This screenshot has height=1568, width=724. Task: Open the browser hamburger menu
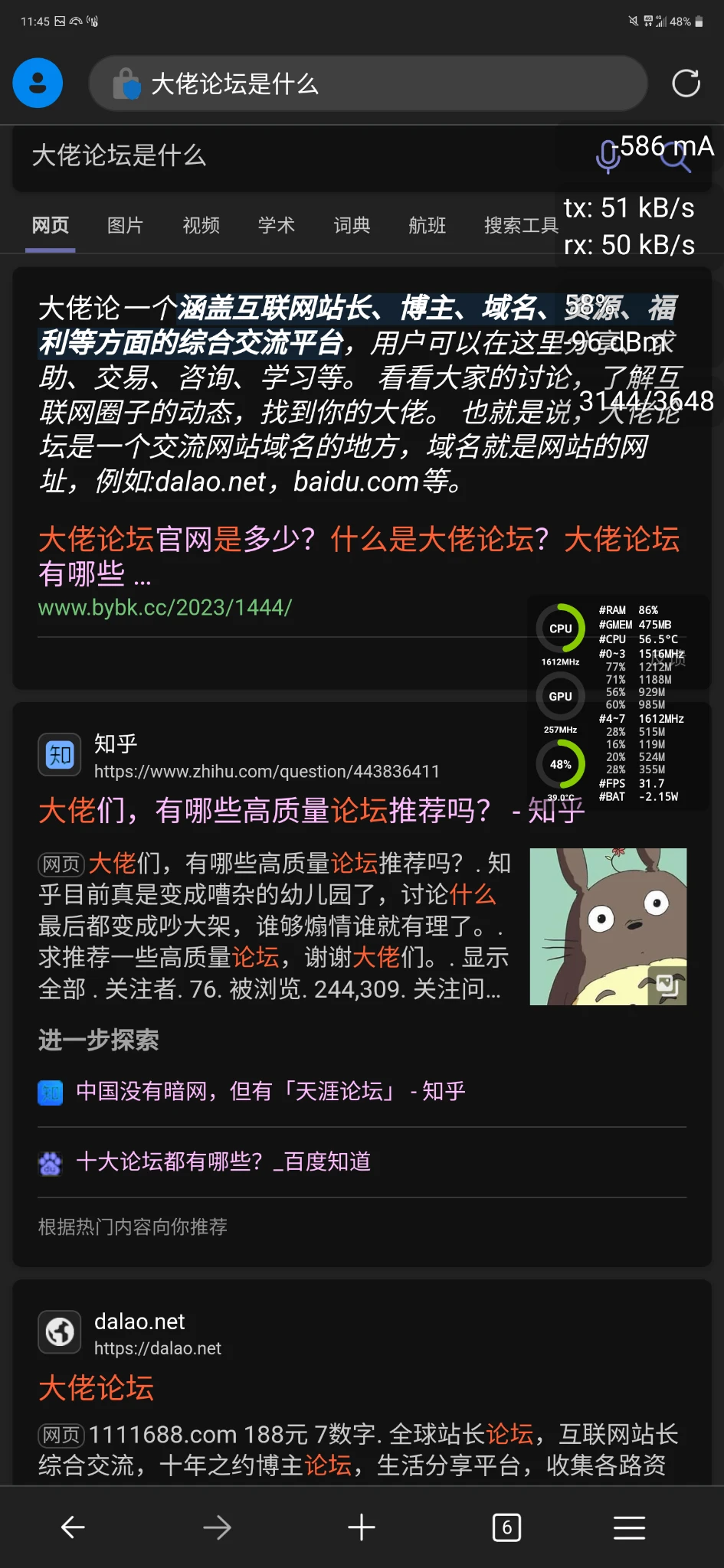point(629,1527)
